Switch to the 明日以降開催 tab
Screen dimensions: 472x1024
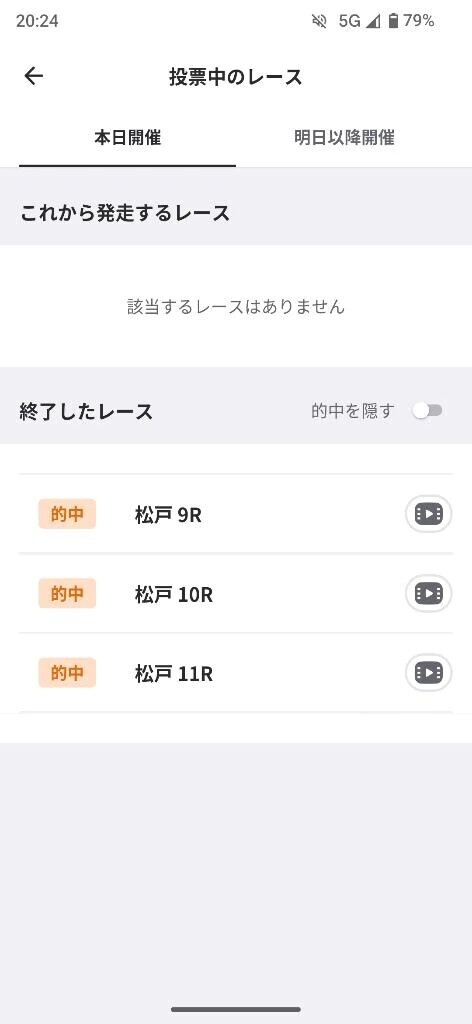[x=344, y=138]
